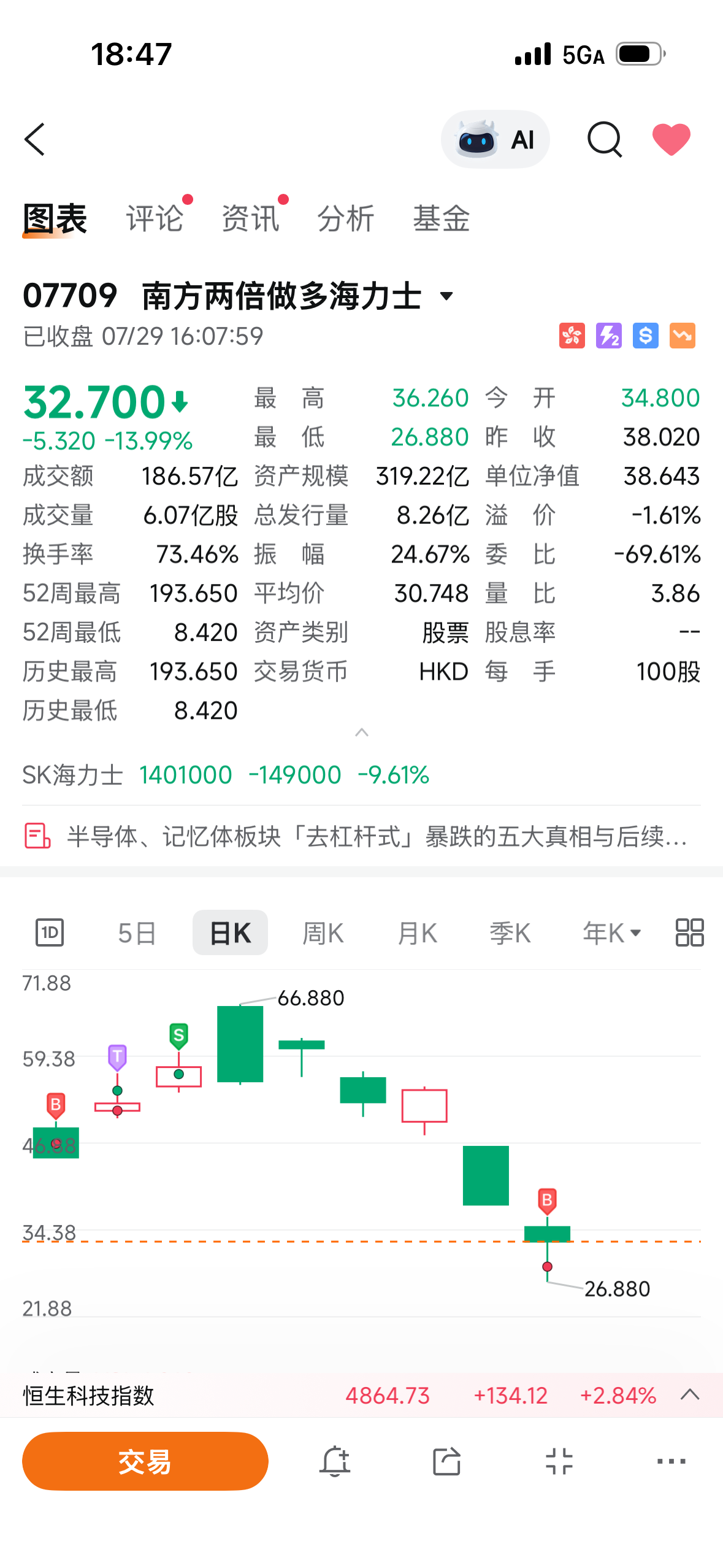Image resolution: width=723 pixels, height=1568 pixels.
Task: Open the search magnifier icon
Action: [x=605, y=139]
